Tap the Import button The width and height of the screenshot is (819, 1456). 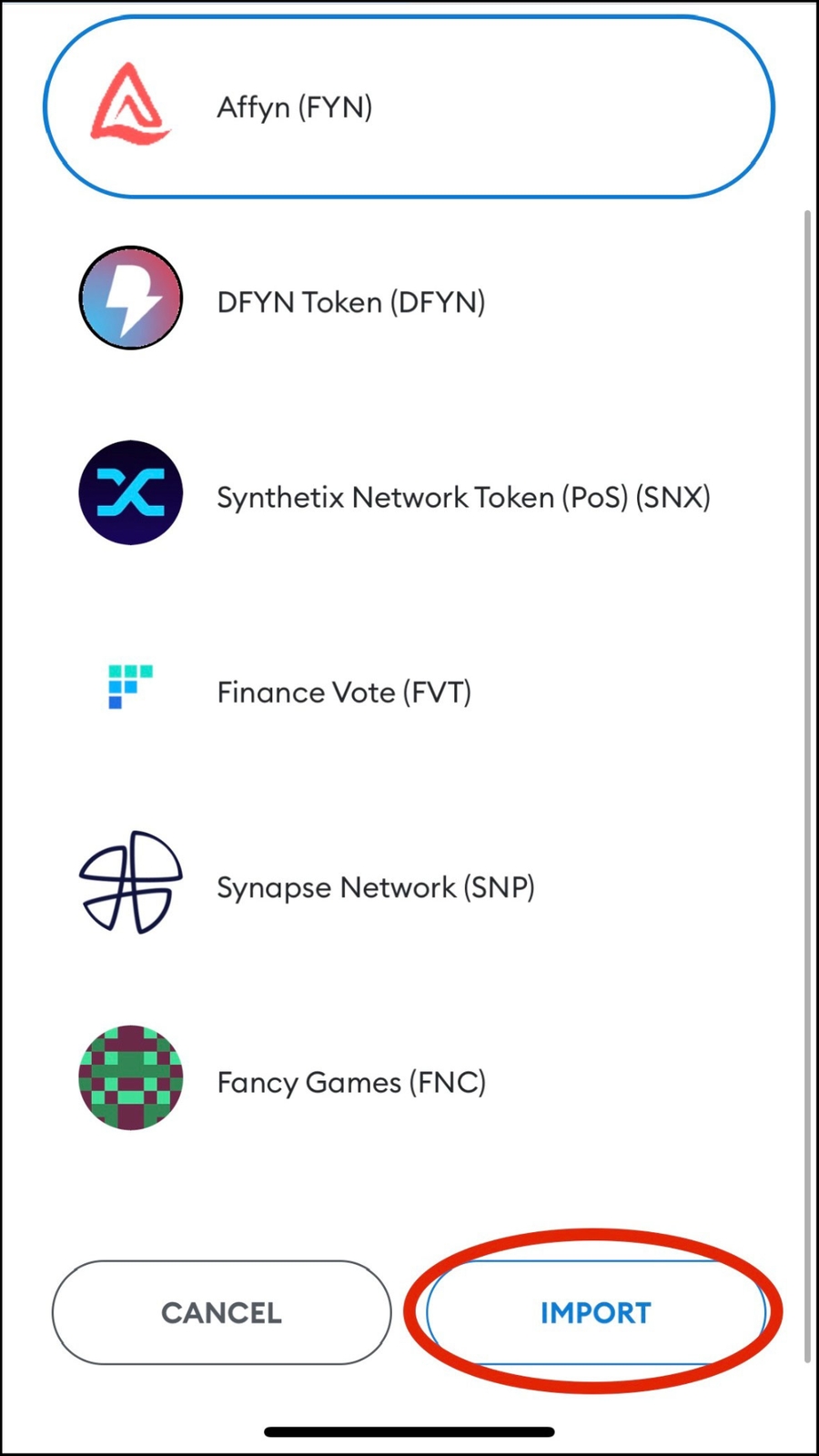(x=595, y=1312)
